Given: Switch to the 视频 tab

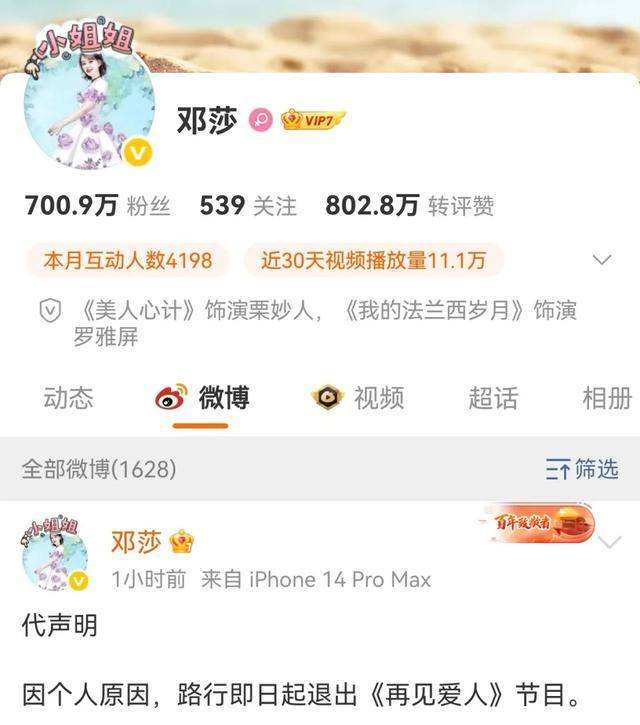Looking at the screenshot, I should point(358,398).
